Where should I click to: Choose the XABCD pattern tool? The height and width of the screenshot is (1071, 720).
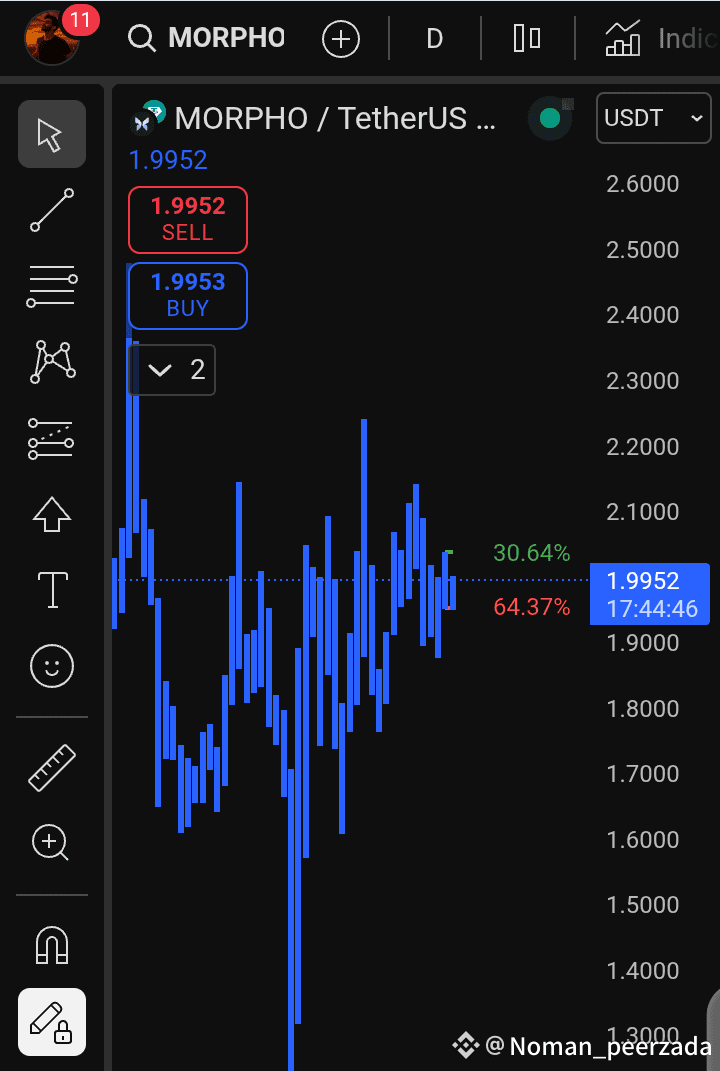point(51,362)
